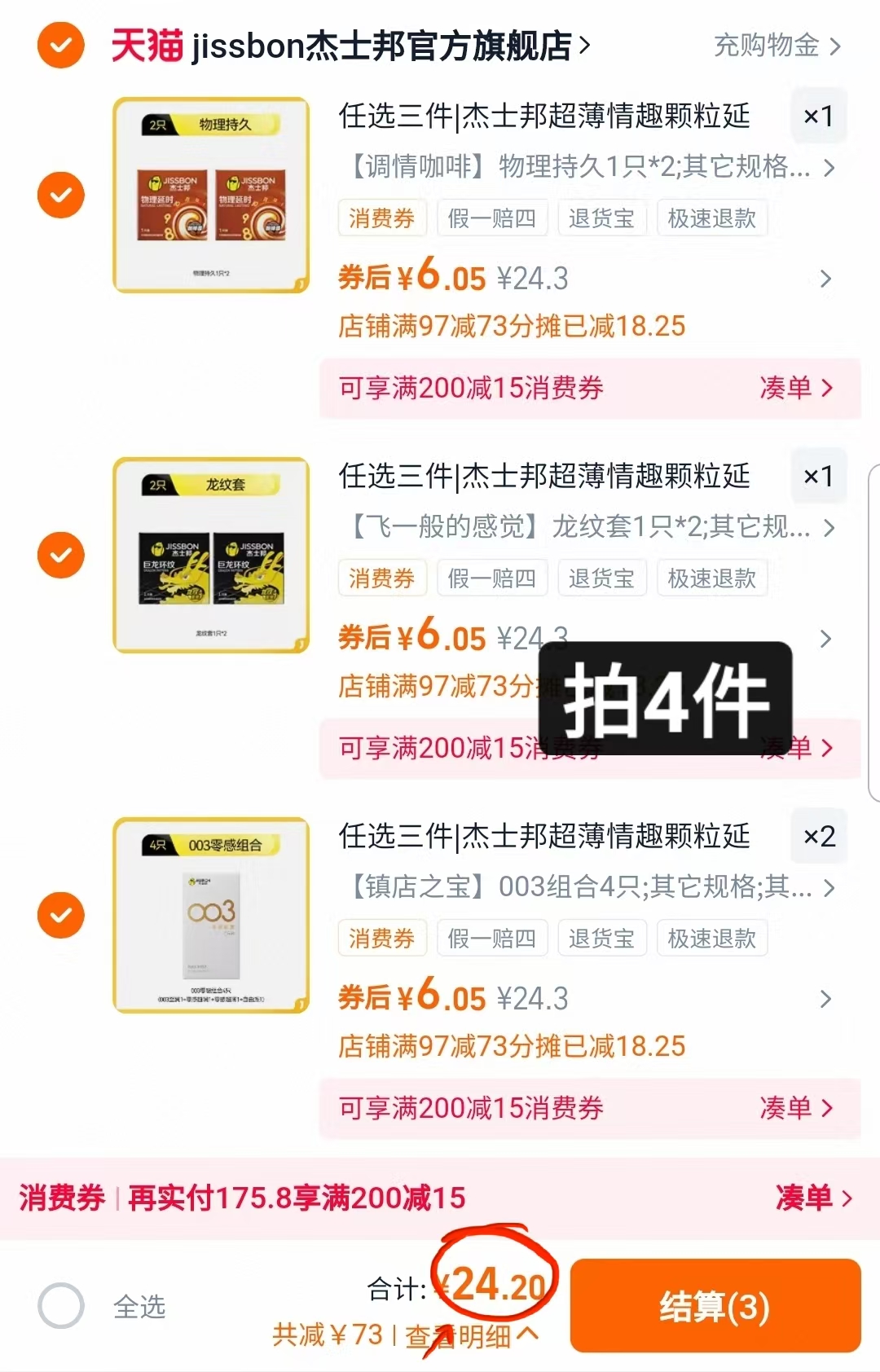This screenshot has width=880, height=1372.
Task: Click the Tmall 天猫 logo
Action: (x=147, y=46)
